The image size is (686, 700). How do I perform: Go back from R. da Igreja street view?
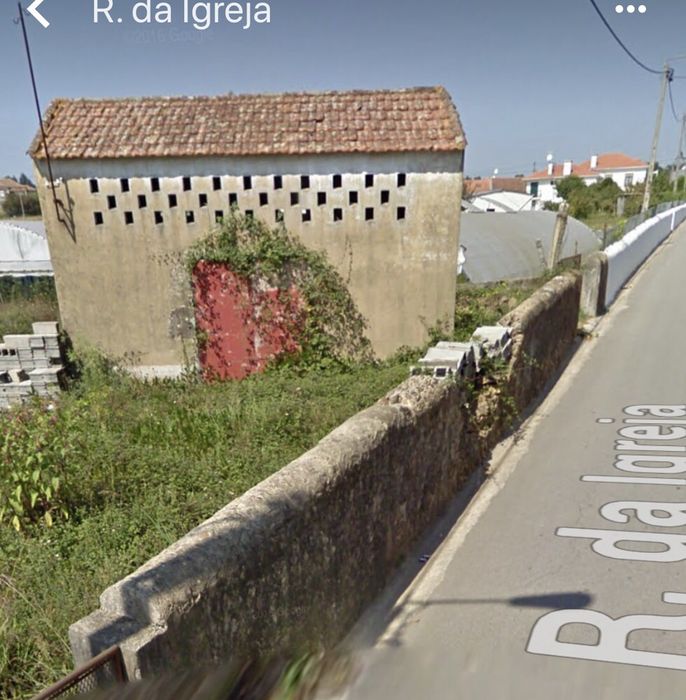point(37,13)
